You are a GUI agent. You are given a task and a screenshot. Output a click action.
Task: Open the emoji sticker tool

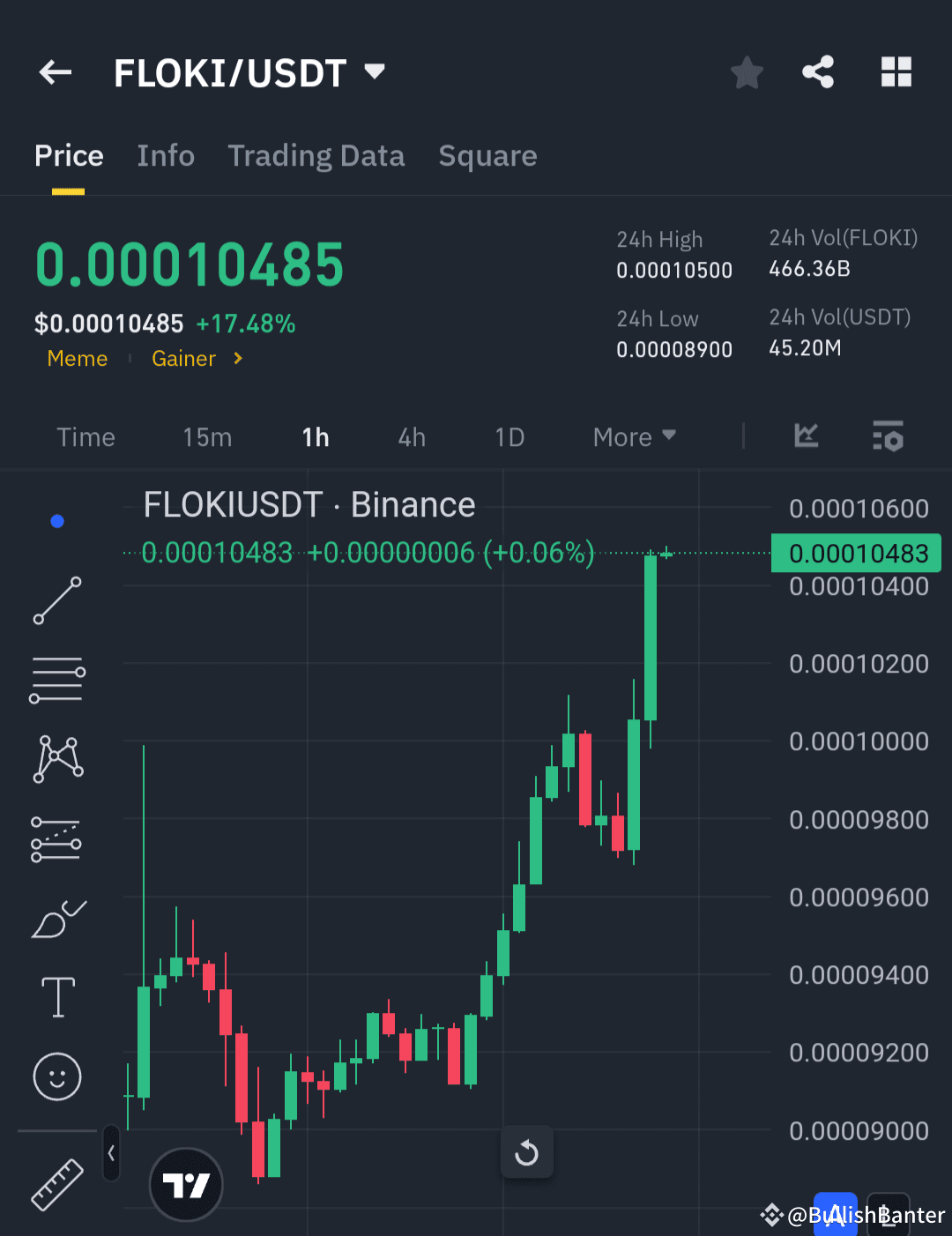click(56, 1076)
